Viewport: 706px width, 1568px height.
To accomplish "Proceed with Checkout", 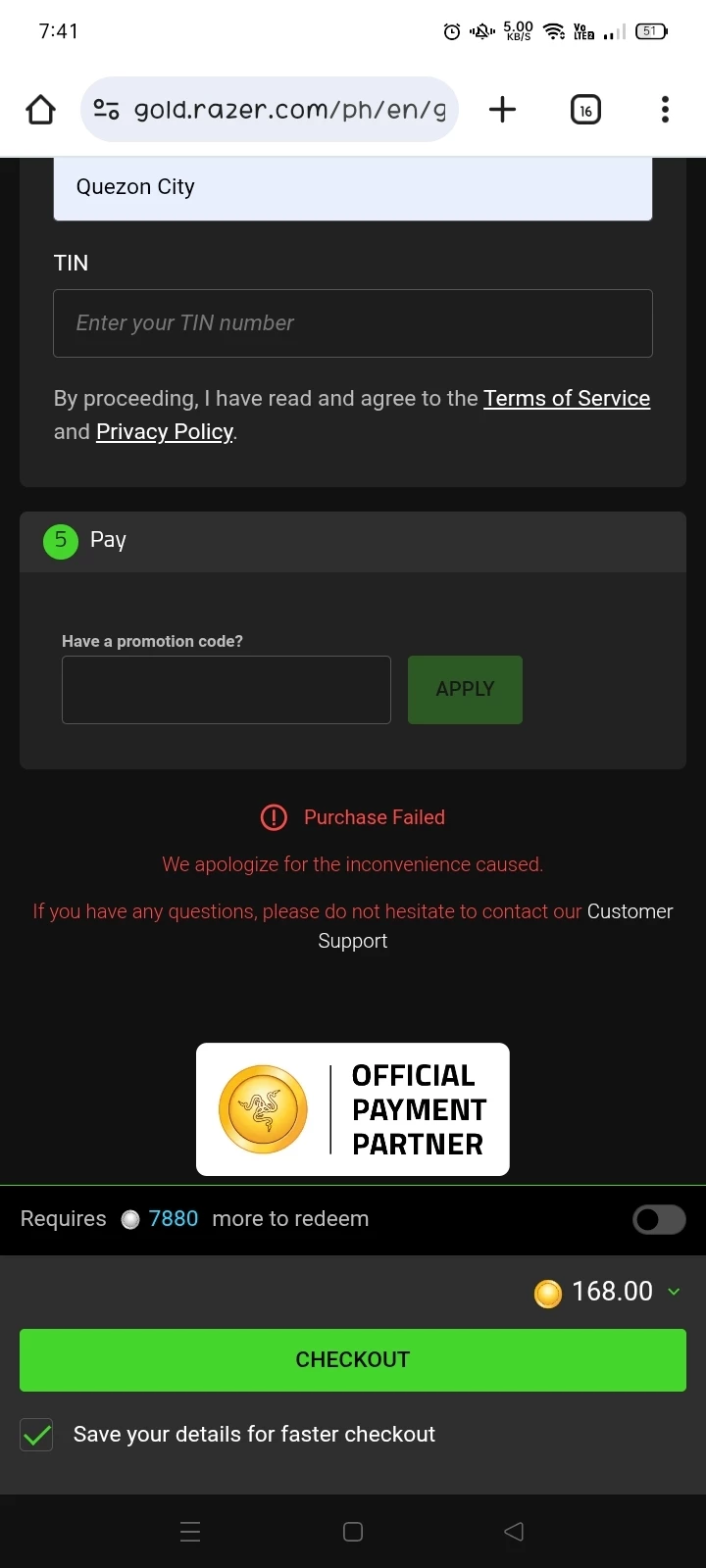I will [x=352, y=1359].
